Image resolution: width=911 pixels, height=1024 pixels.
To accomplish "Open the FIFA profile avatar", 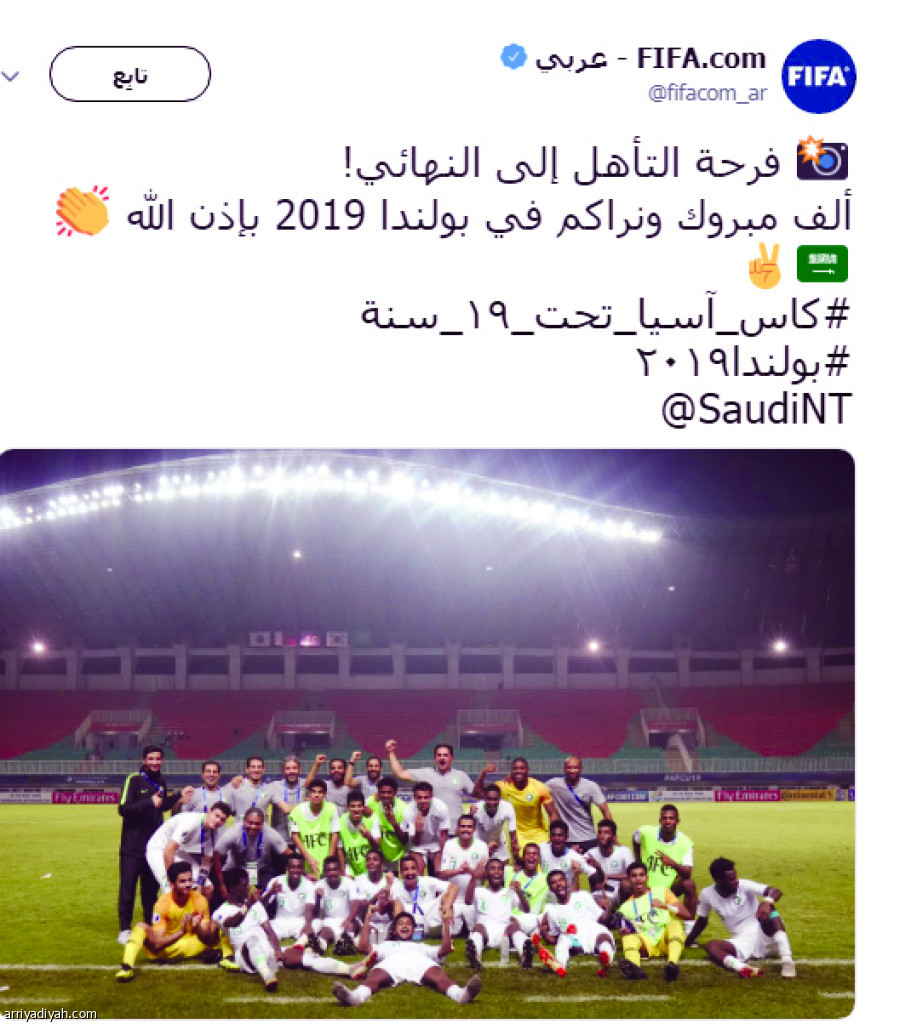I will click(818, 76).
